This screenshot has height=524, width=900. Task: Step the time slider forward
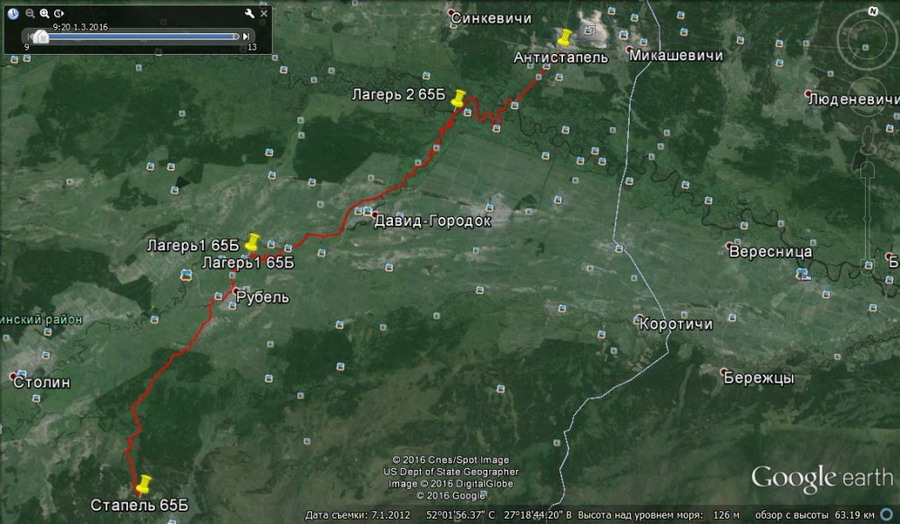coord(246,37)
